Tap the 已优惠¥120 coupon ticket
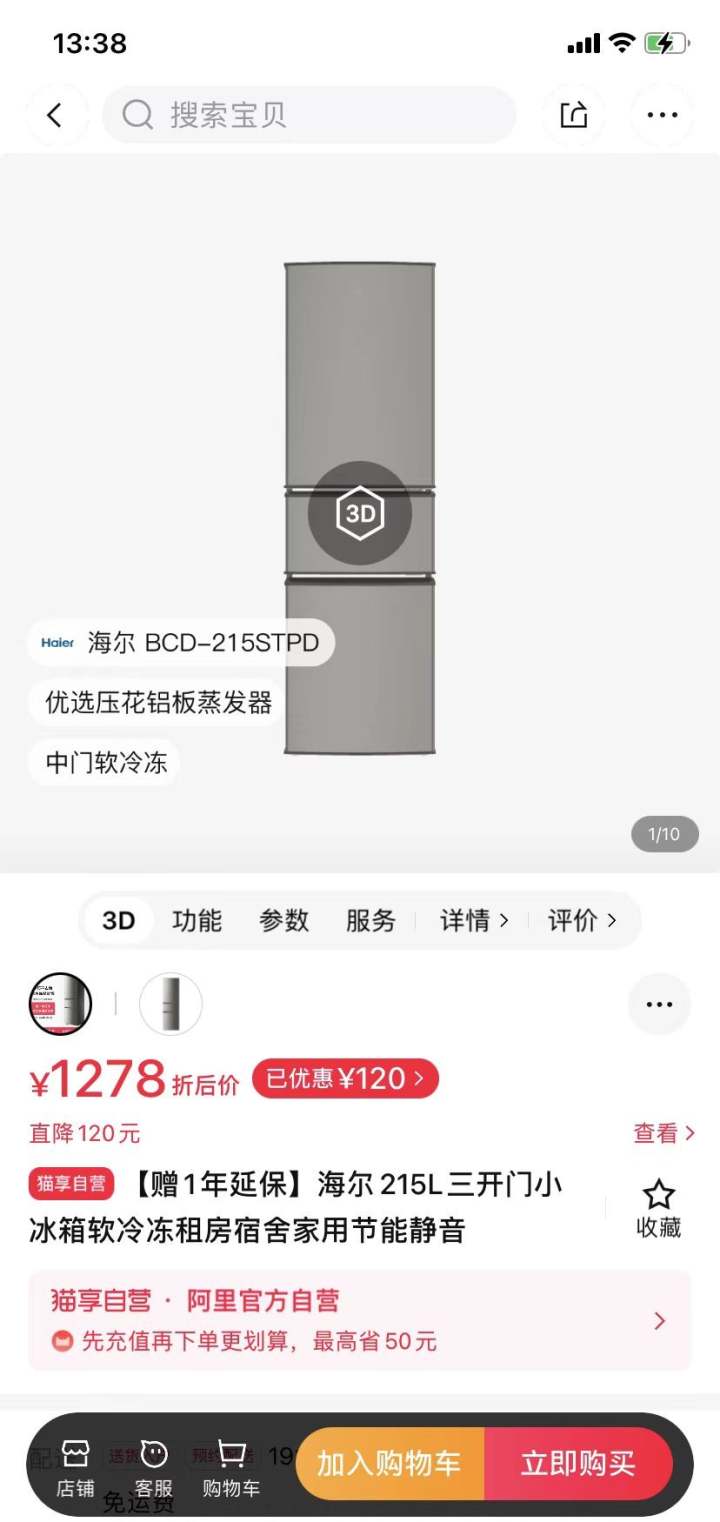Viewport: 720px width, 1522px height. coord(344,1078)
